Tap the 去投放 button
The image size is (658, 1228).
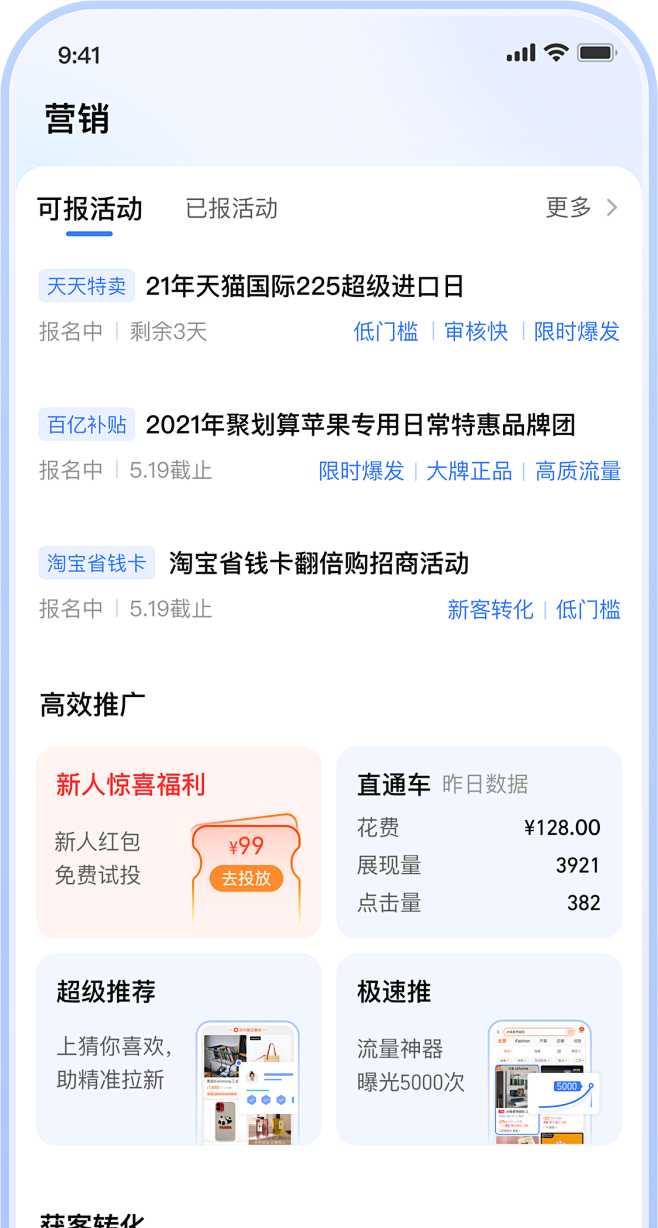[x=246, y=878]
